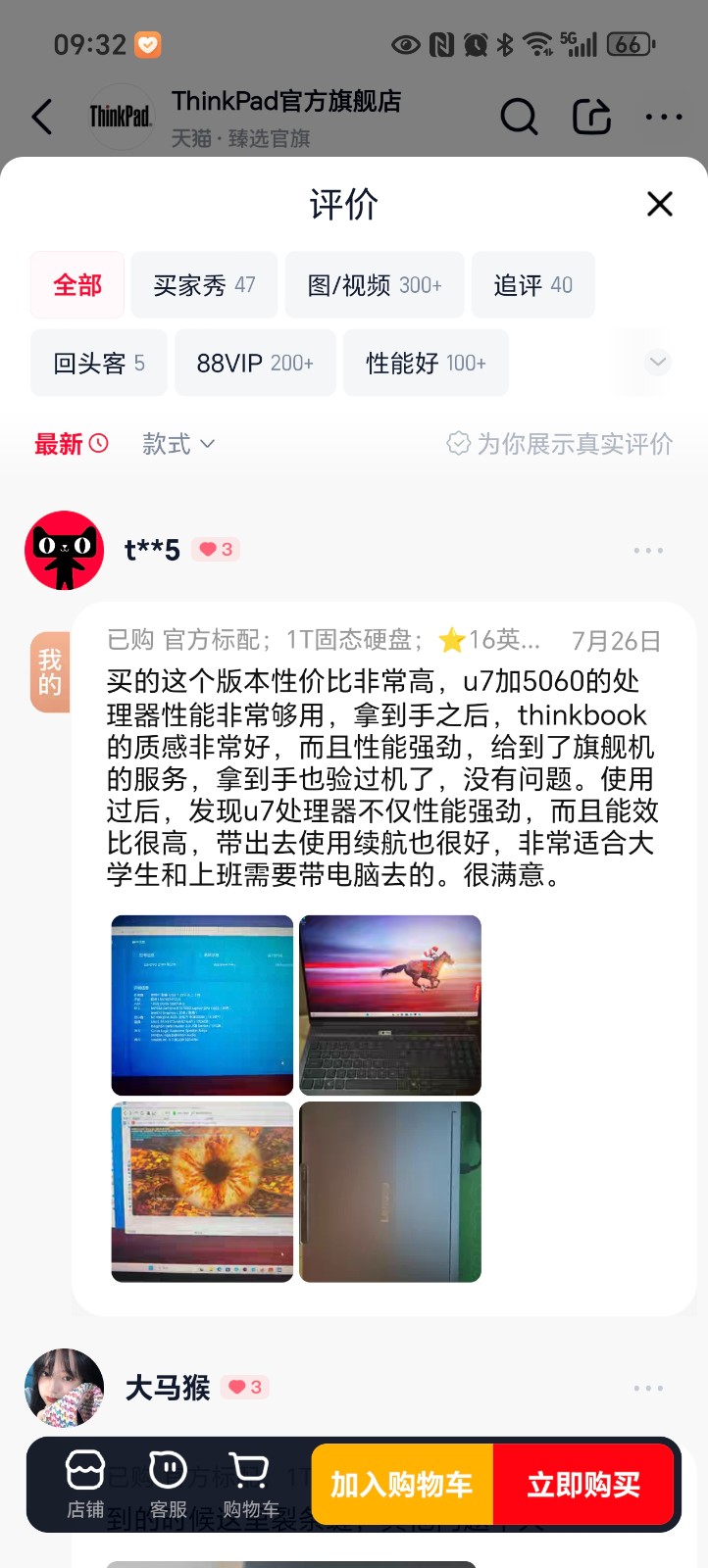This screenshot has height=1568, width=708.
Task: Close the 评价 reviews panel
Action: [660, 204]
